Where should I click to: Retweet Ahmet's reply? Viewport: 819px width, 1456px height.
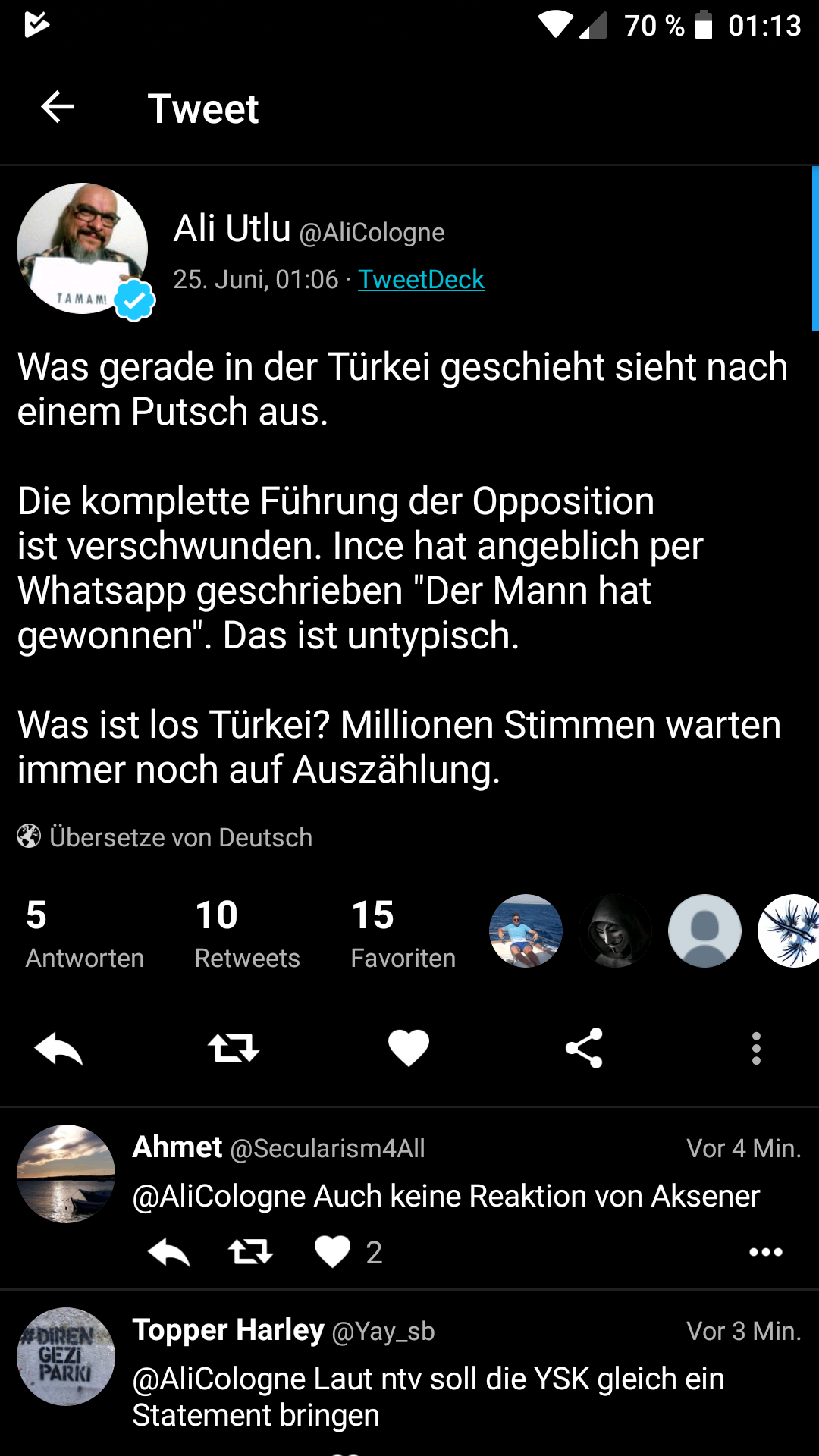coord(250,1252)
